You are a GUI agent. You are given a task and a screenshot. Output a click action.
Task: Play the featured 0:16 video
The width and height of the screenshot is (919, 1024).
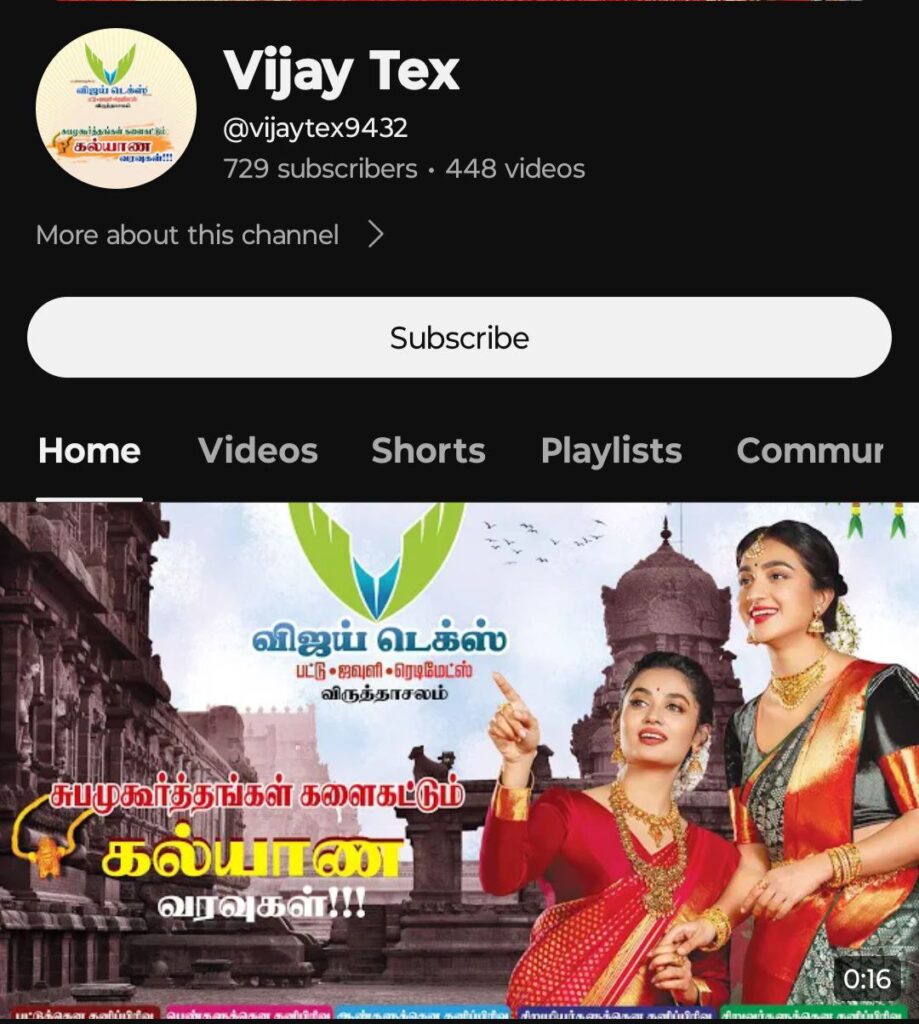[x=459, y=760]
